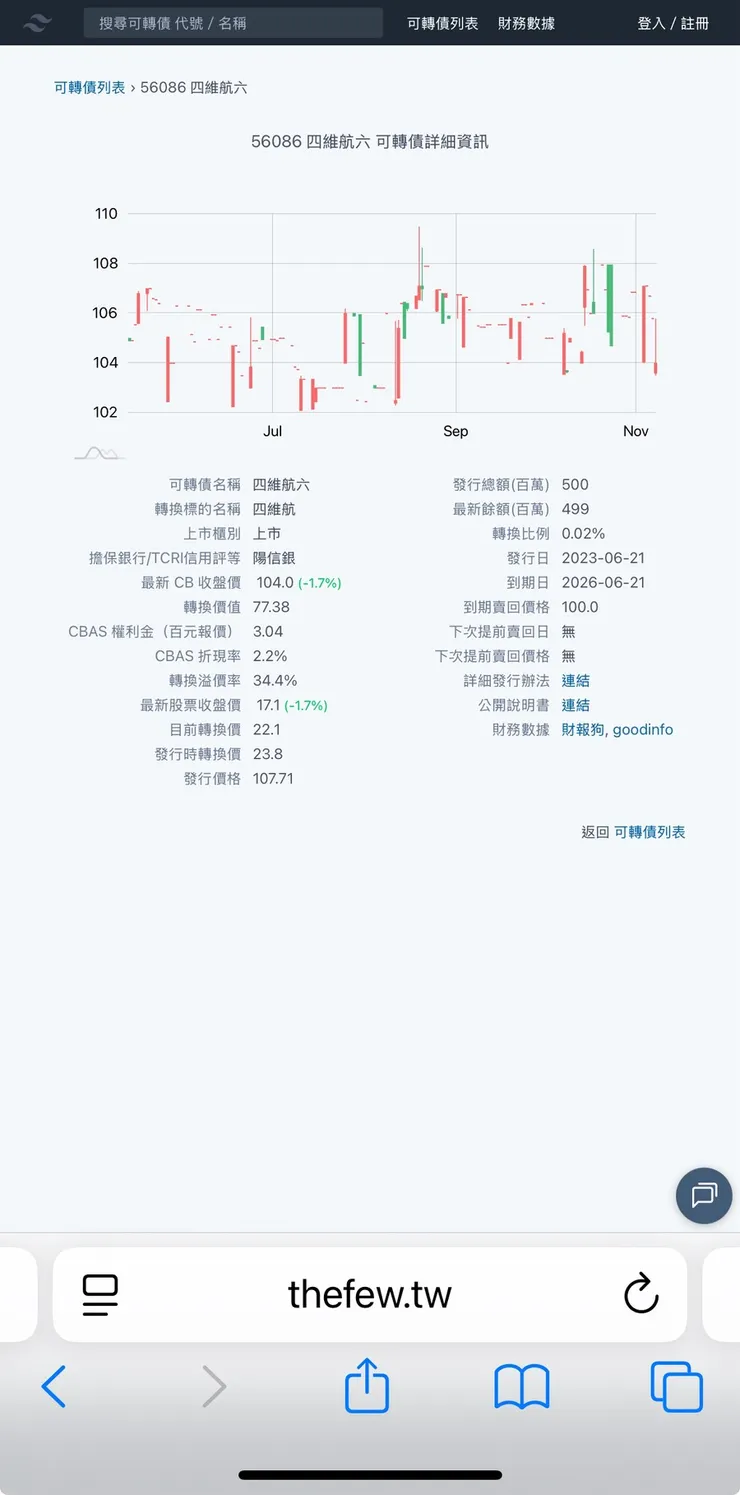The height and width of the screenshot is (1495, 740).
Task: Reload the thefew.tw page
Action: click(x=641, y=1294)
